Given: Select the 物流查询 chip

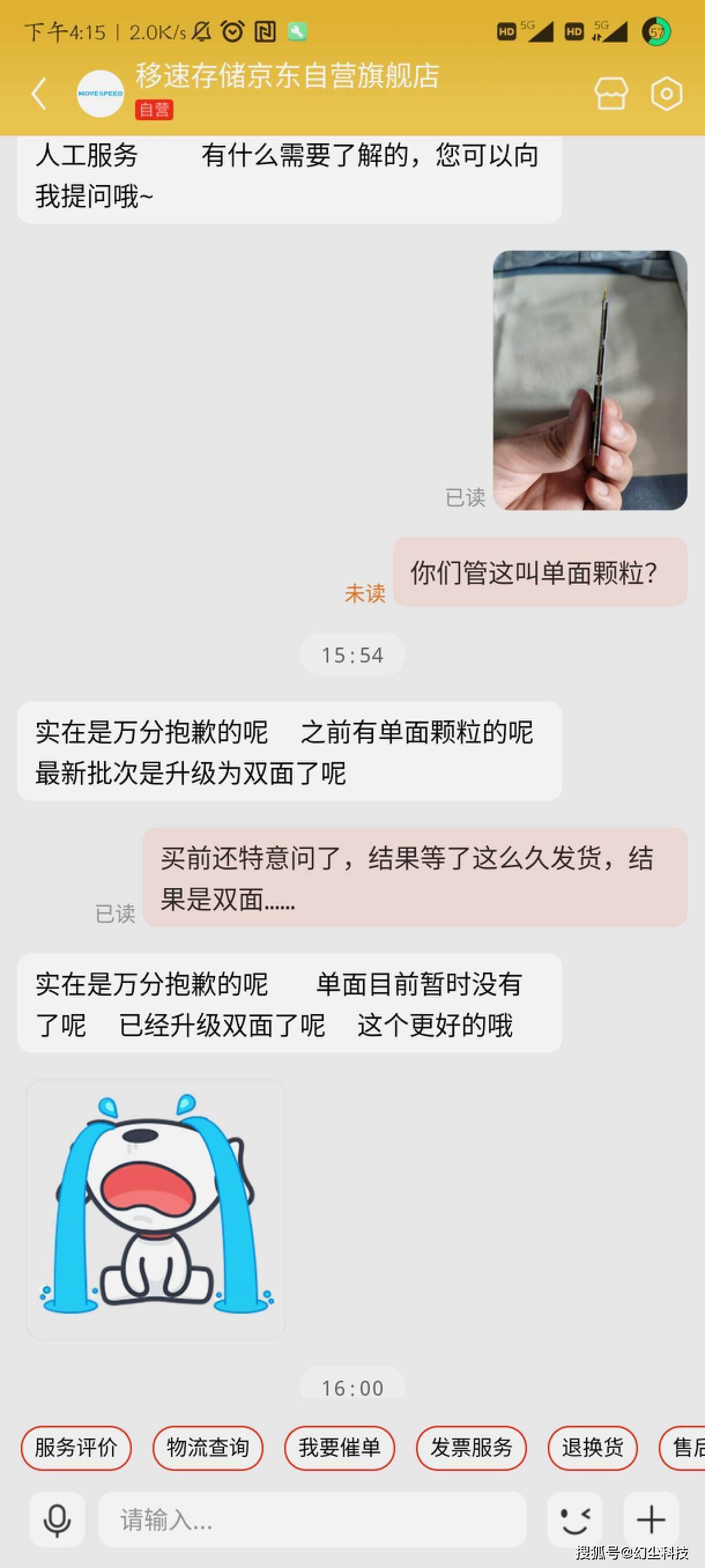Looking at the screenshot, I should pos(207,1448).
